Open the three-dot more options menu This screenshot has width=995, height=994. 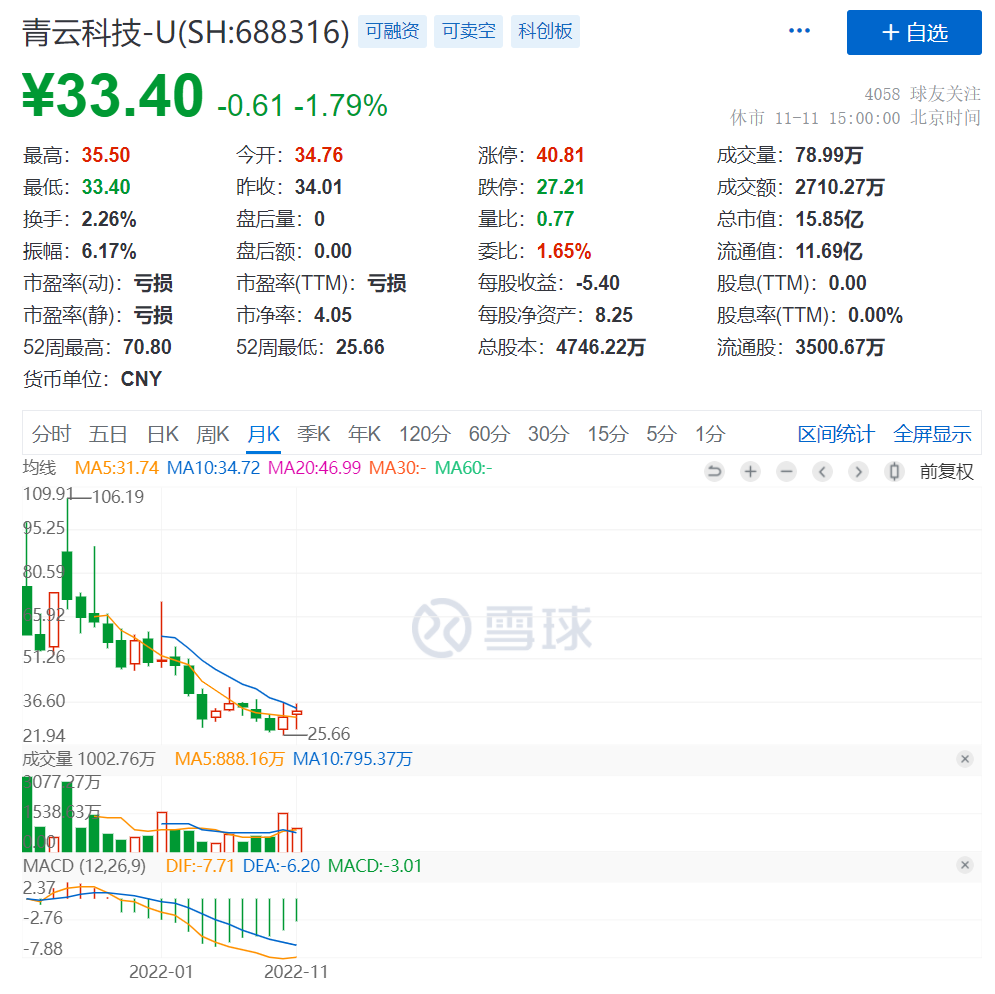pos(799,31)
